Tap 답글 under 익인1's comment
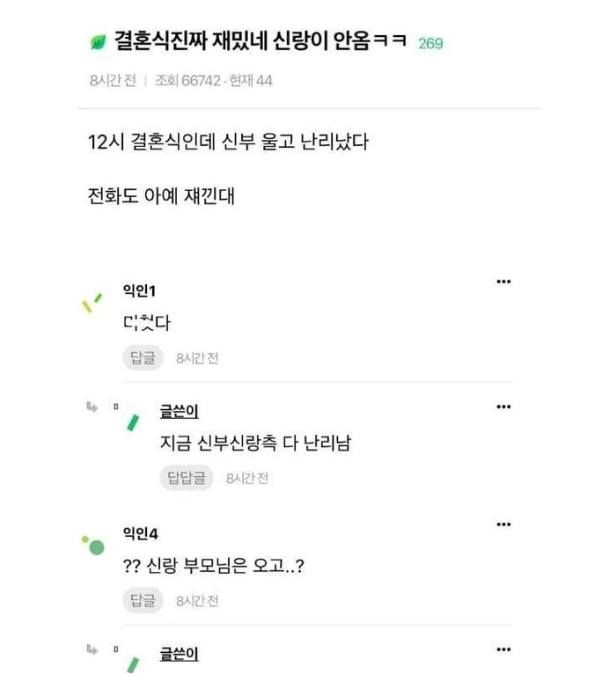The width and height of the screenshot is (613, 677). [144, 358]
